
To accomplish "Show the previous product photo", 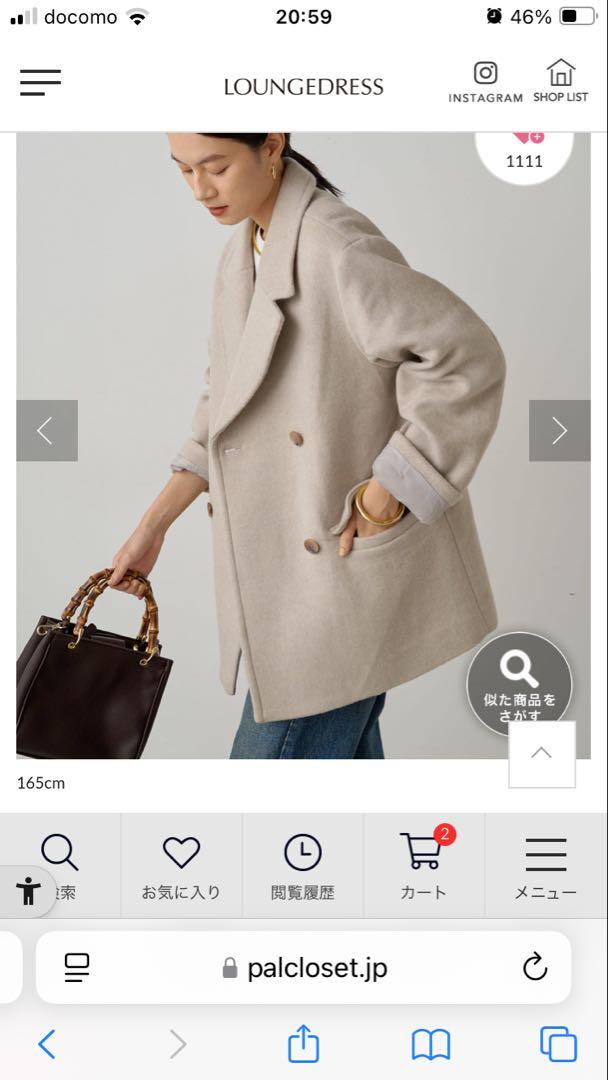I will point(47,430).
